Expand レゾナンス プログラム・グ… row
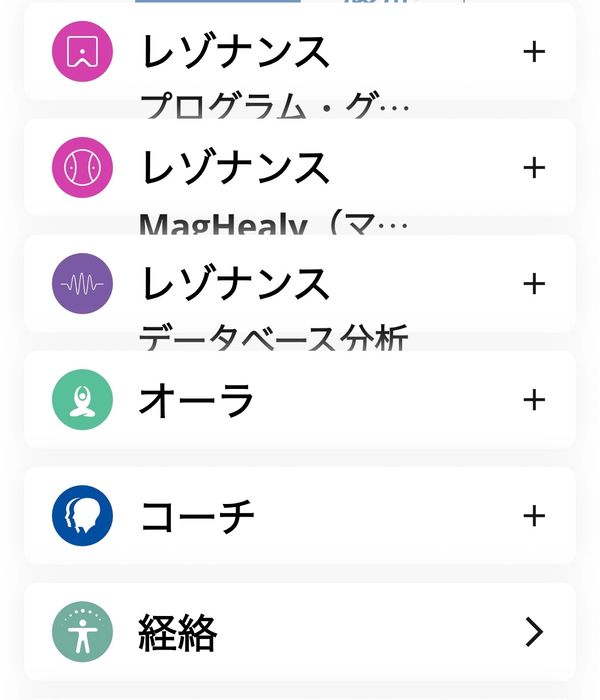Screen dimensions: 600x700 click(534, 52)
